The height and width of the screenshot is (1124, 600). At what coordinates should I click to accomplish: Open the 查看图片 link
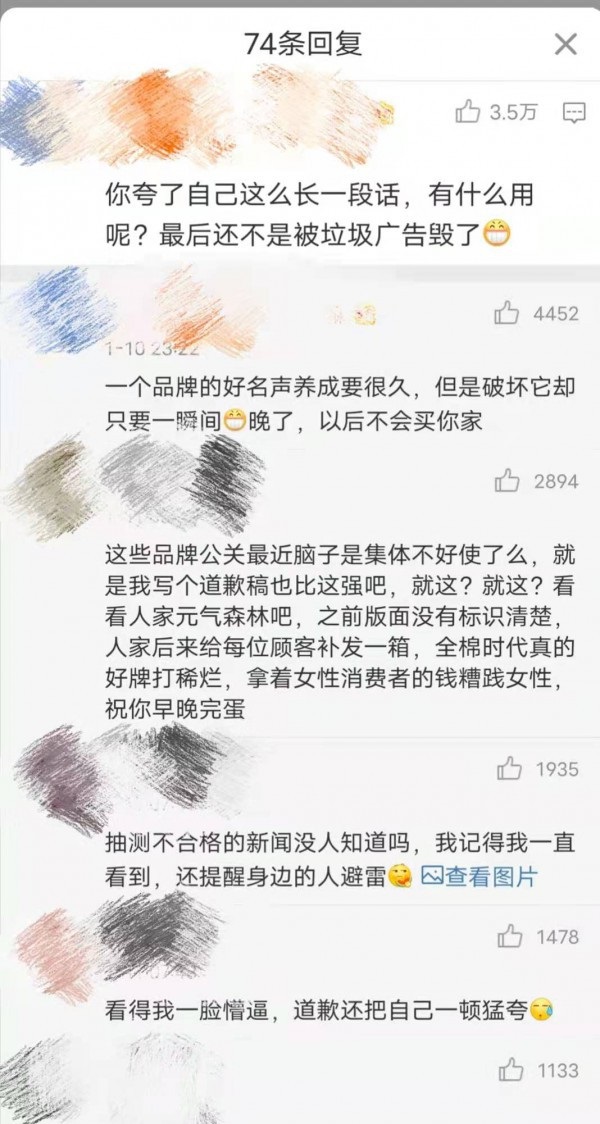(x=480, y=877)
